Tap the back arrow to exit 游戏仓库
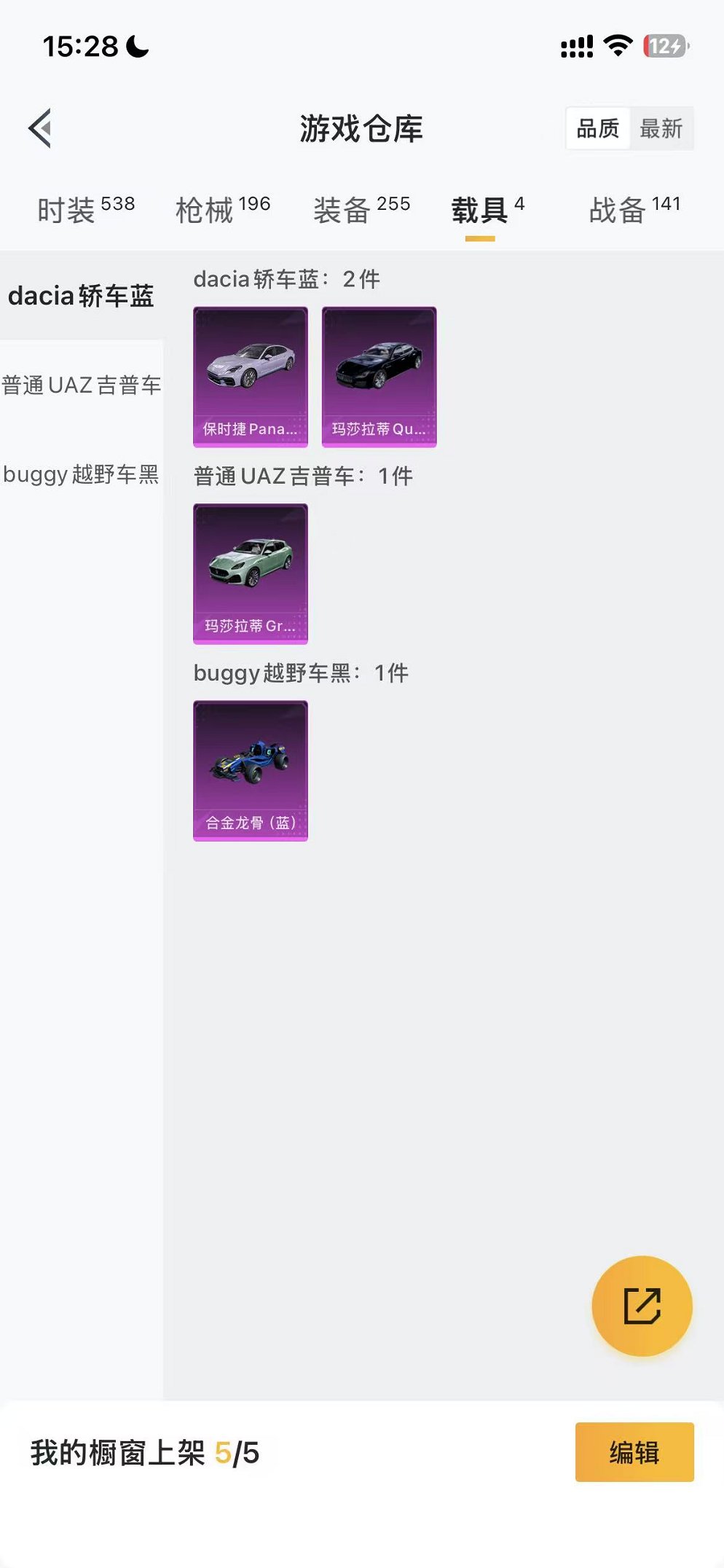Viewport: 724px width, 1568px height. click(39, 129)
